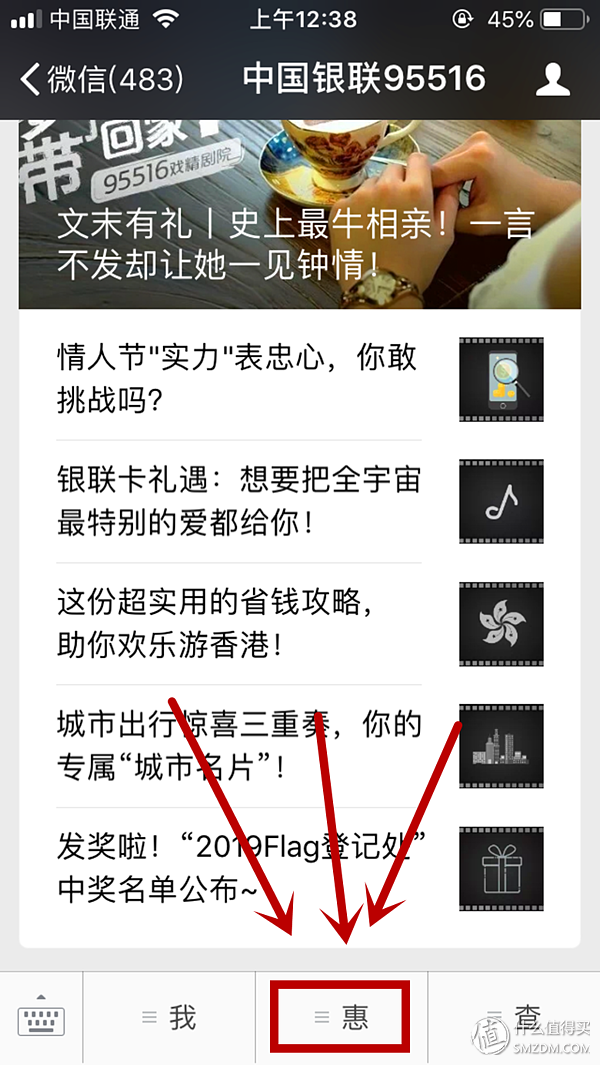Image resolution: width=600 pixels, height=1065 pixels.
Task: Open the 查 menu
Action: click(x=514, y=1017)
